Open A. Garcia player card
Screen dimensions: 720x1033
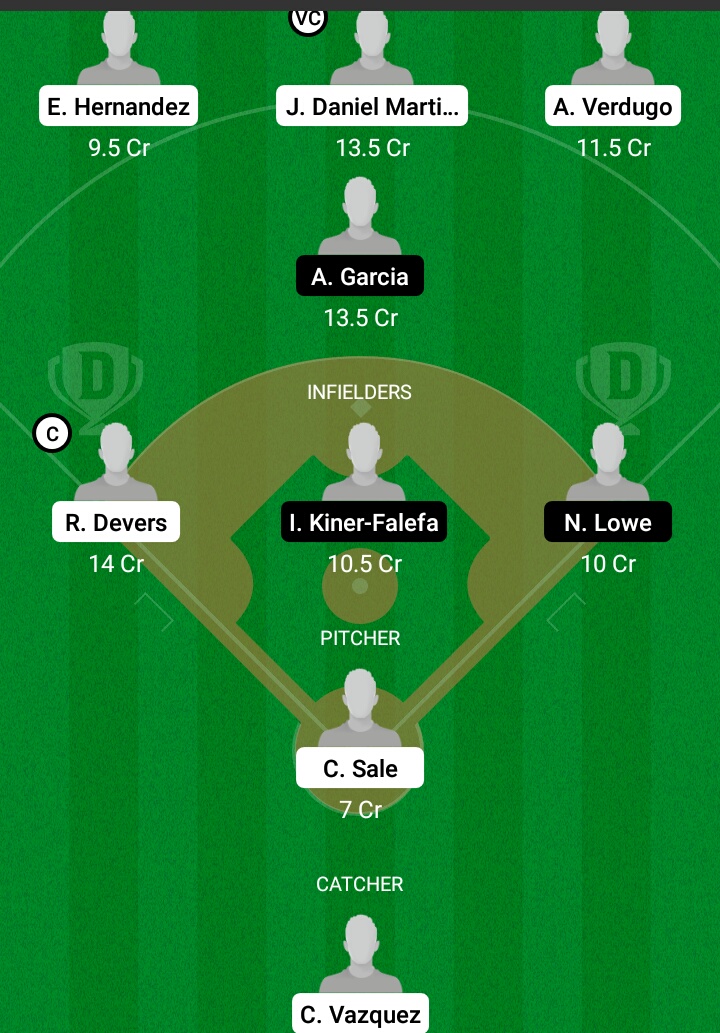click(x=360, y=276)
